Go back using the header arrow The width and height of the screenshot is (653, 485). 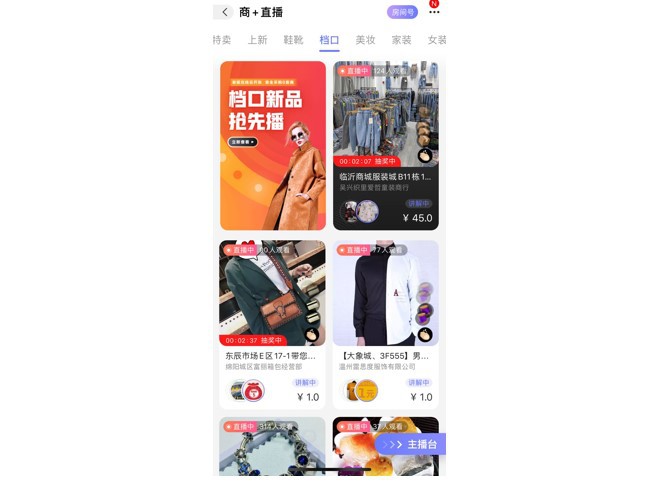coord(224,12)
